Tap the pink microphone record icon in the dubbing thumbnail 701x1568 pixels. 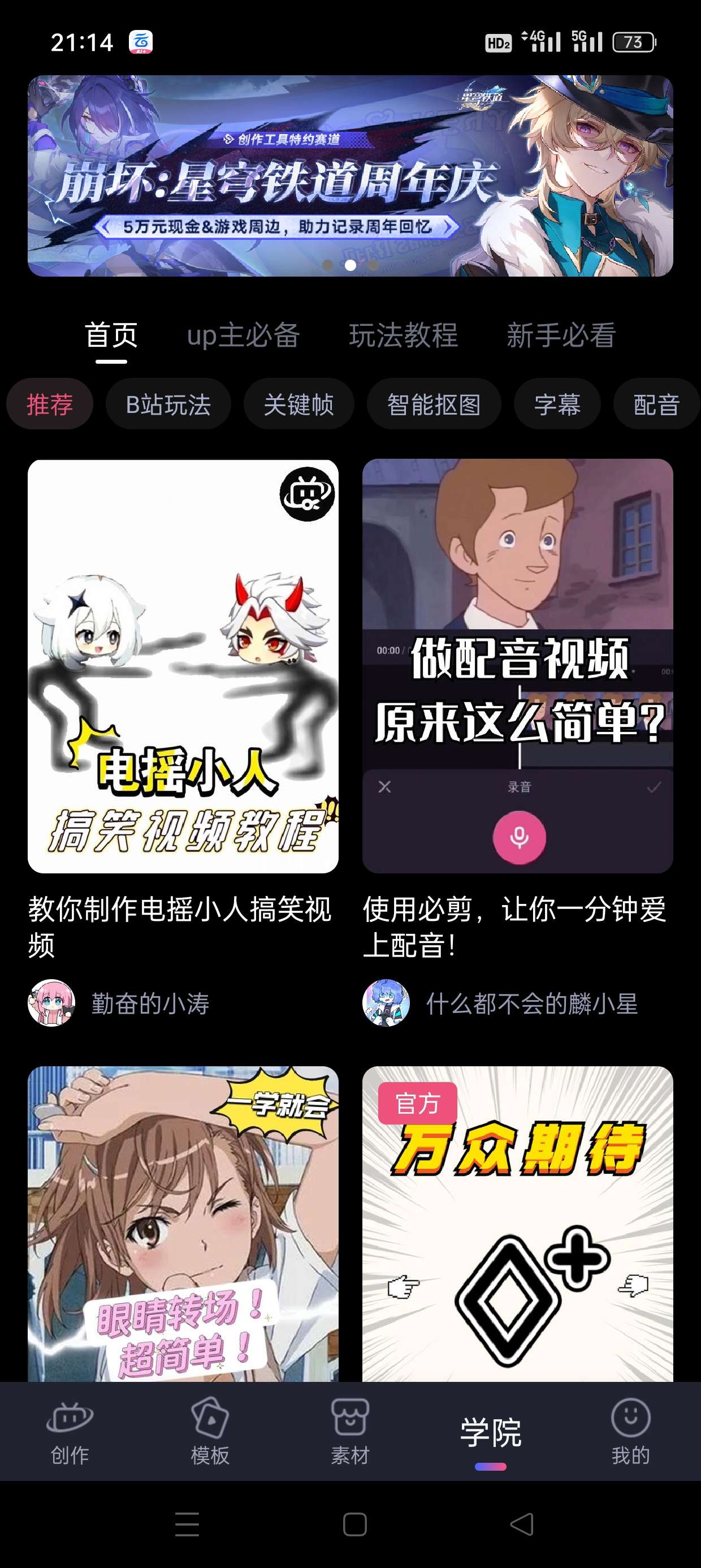518,837
